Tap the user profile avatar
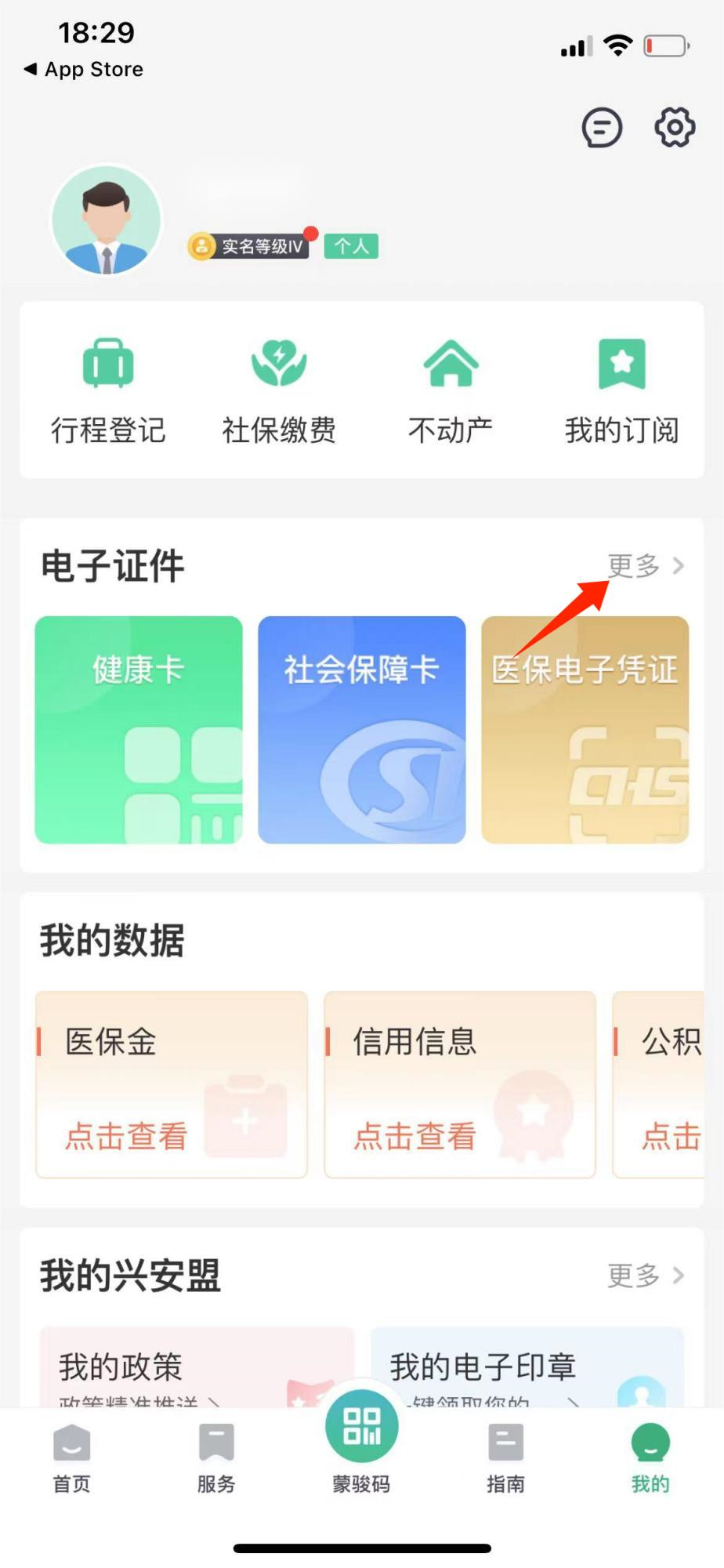Screen dimensions: 724x1568 [x=107, y=221]
